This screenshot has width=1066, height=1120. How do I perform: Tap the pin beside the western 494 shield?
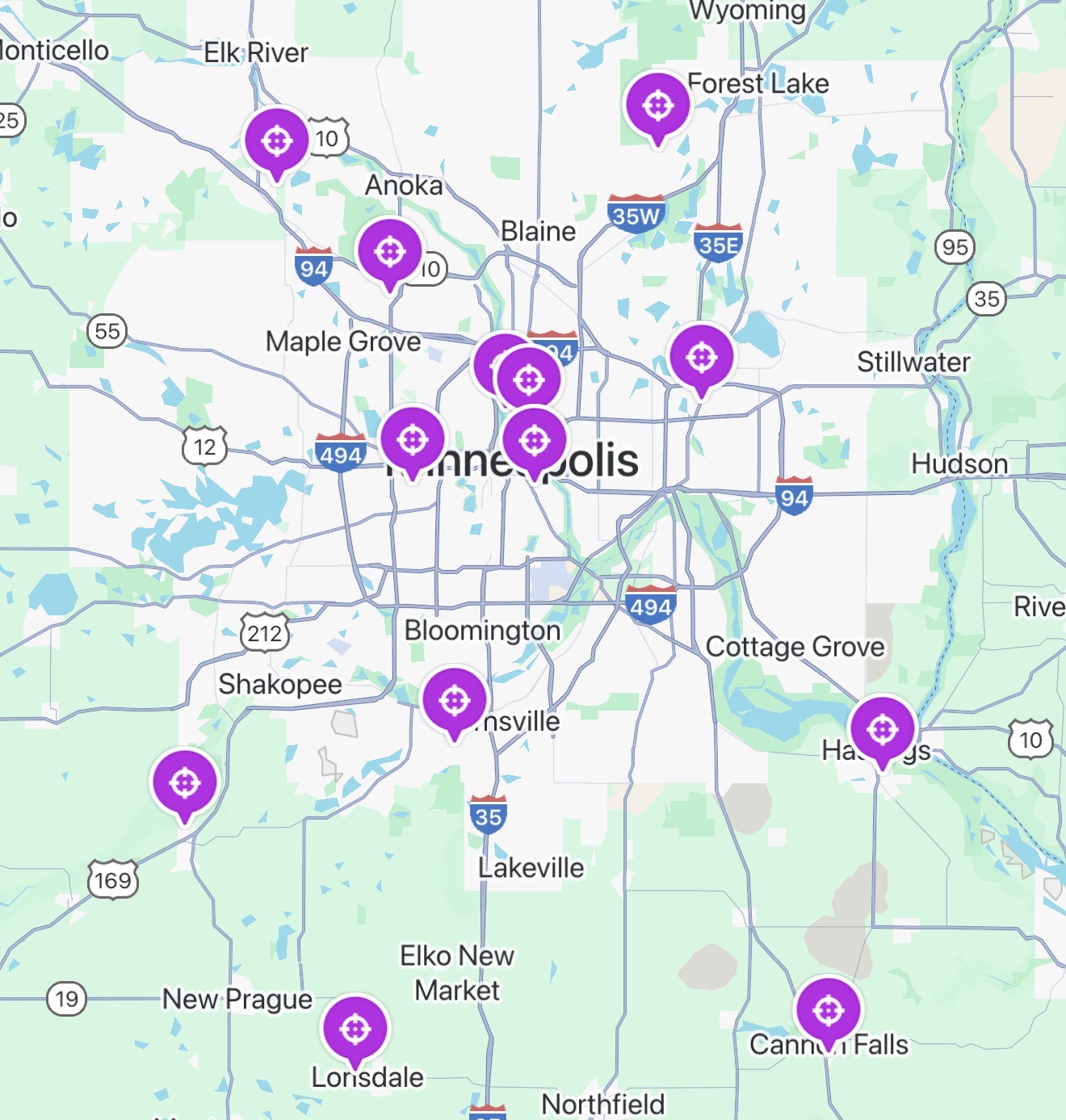pyautogui.click(x=413, y=440)
